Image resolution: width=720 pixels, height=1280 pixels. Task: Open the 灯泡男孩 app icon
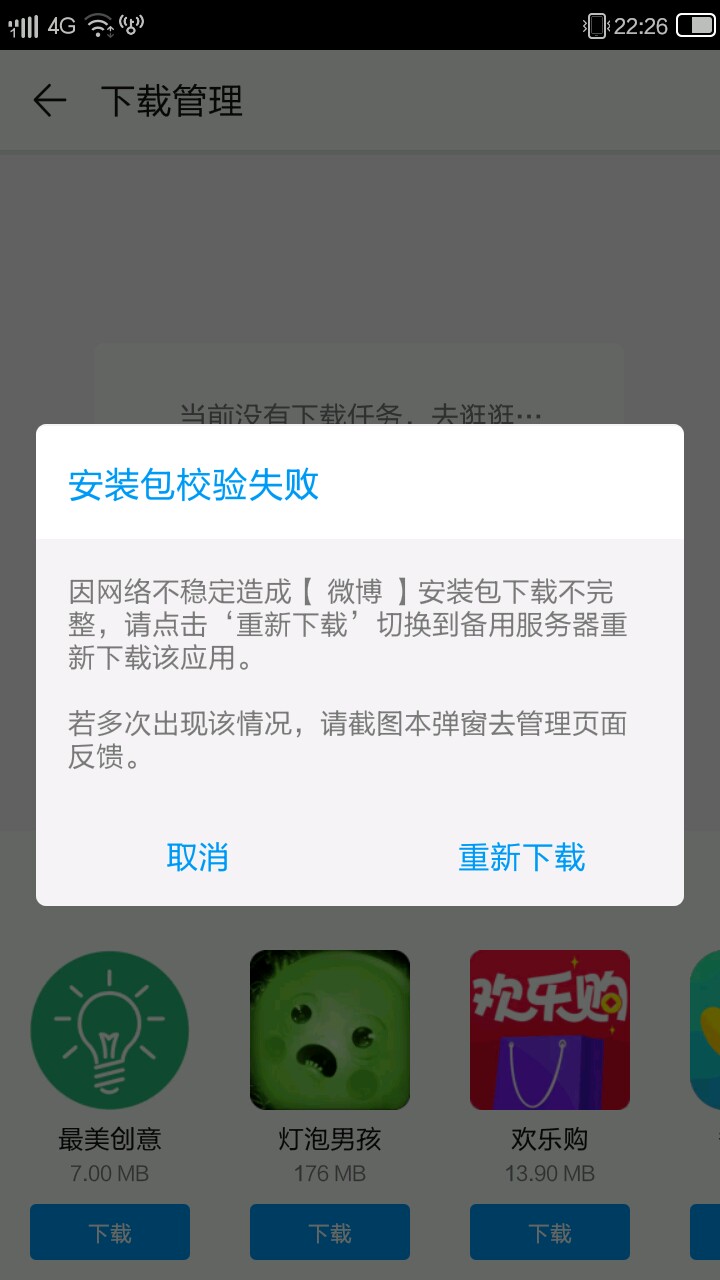[330, 1030]
